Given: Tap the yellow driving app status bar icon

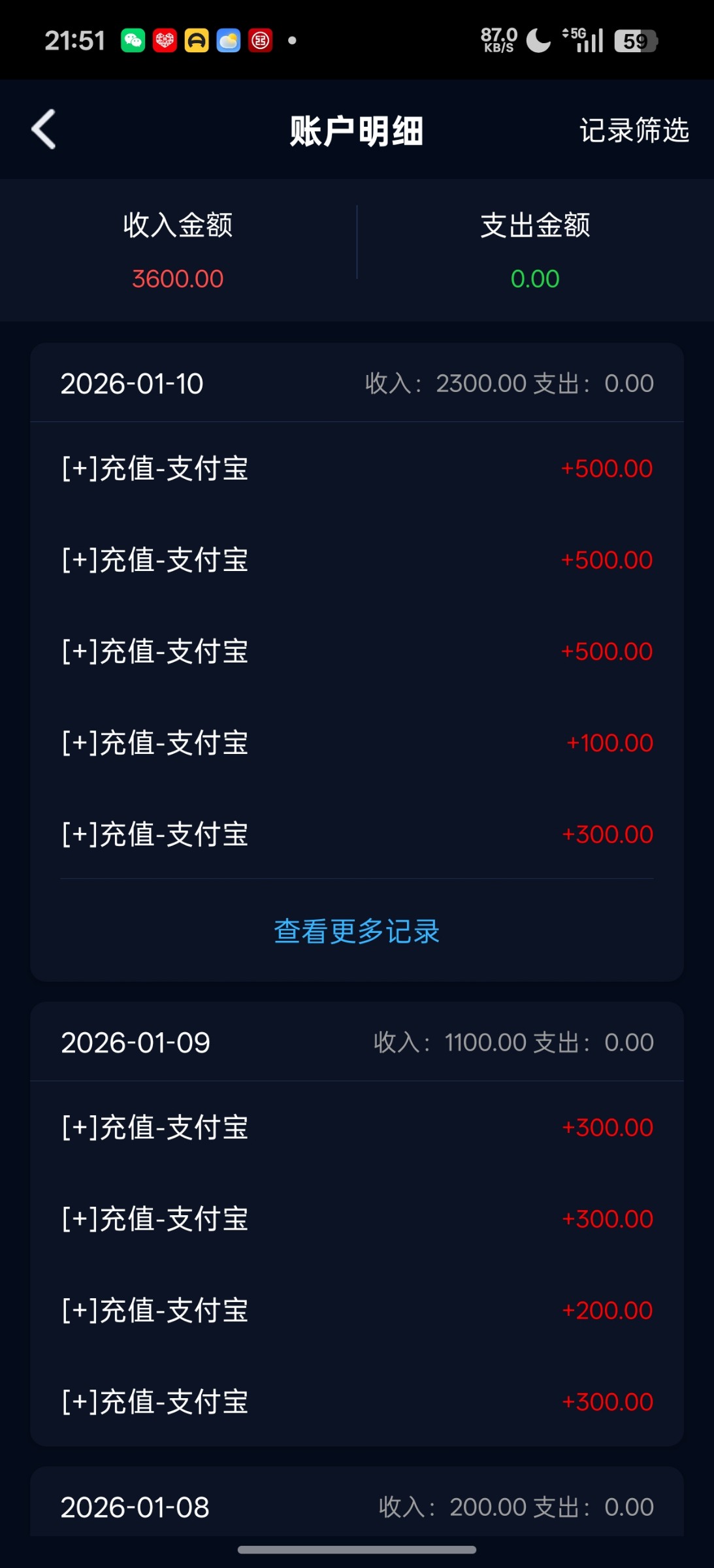Looking at the screenshot, I should tap(196, 40).
